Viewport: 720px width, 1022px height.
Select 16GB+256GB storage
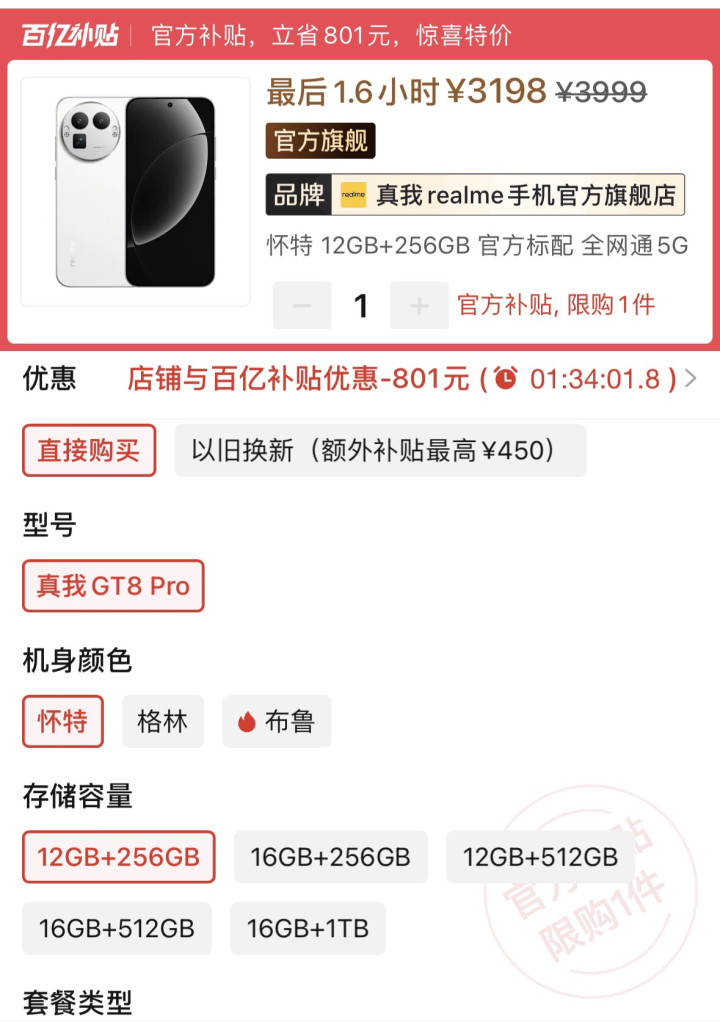click(x=330, y=857)
